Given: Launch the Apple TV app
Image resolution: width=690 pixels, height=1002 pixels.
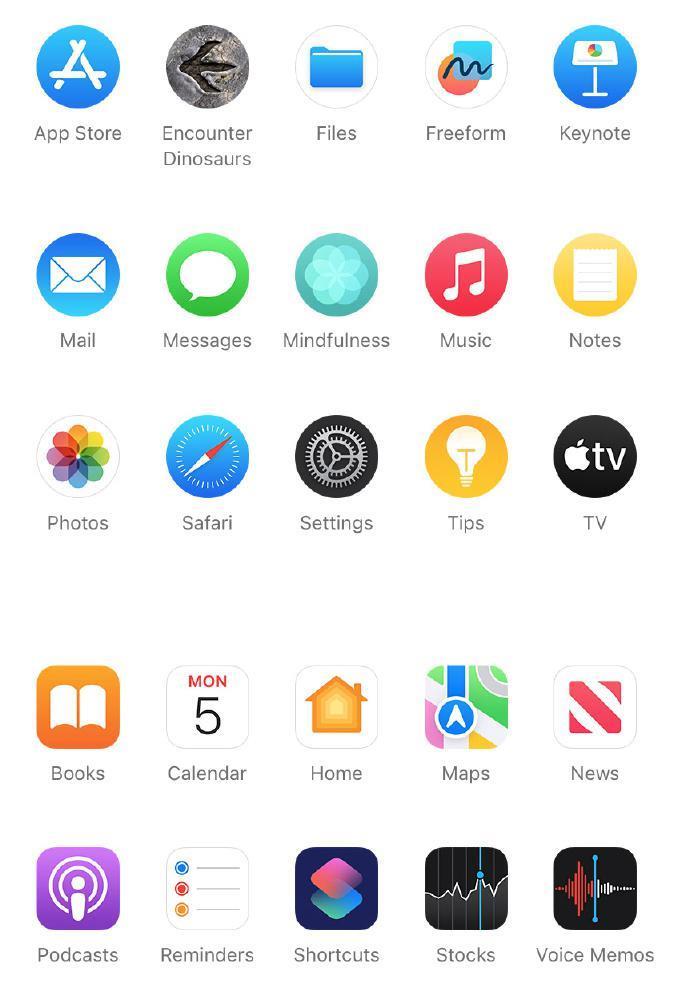Looking at the screenshot, I should click(x=595, y=457).
